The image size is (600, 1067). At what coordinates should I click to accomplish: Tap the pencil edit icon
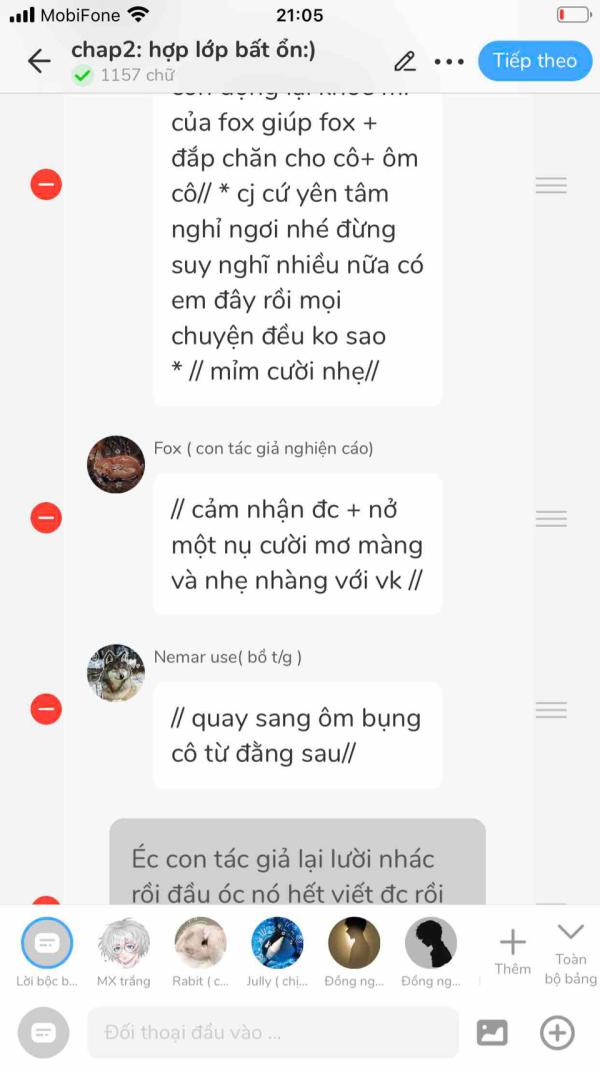tap(405, 61)
